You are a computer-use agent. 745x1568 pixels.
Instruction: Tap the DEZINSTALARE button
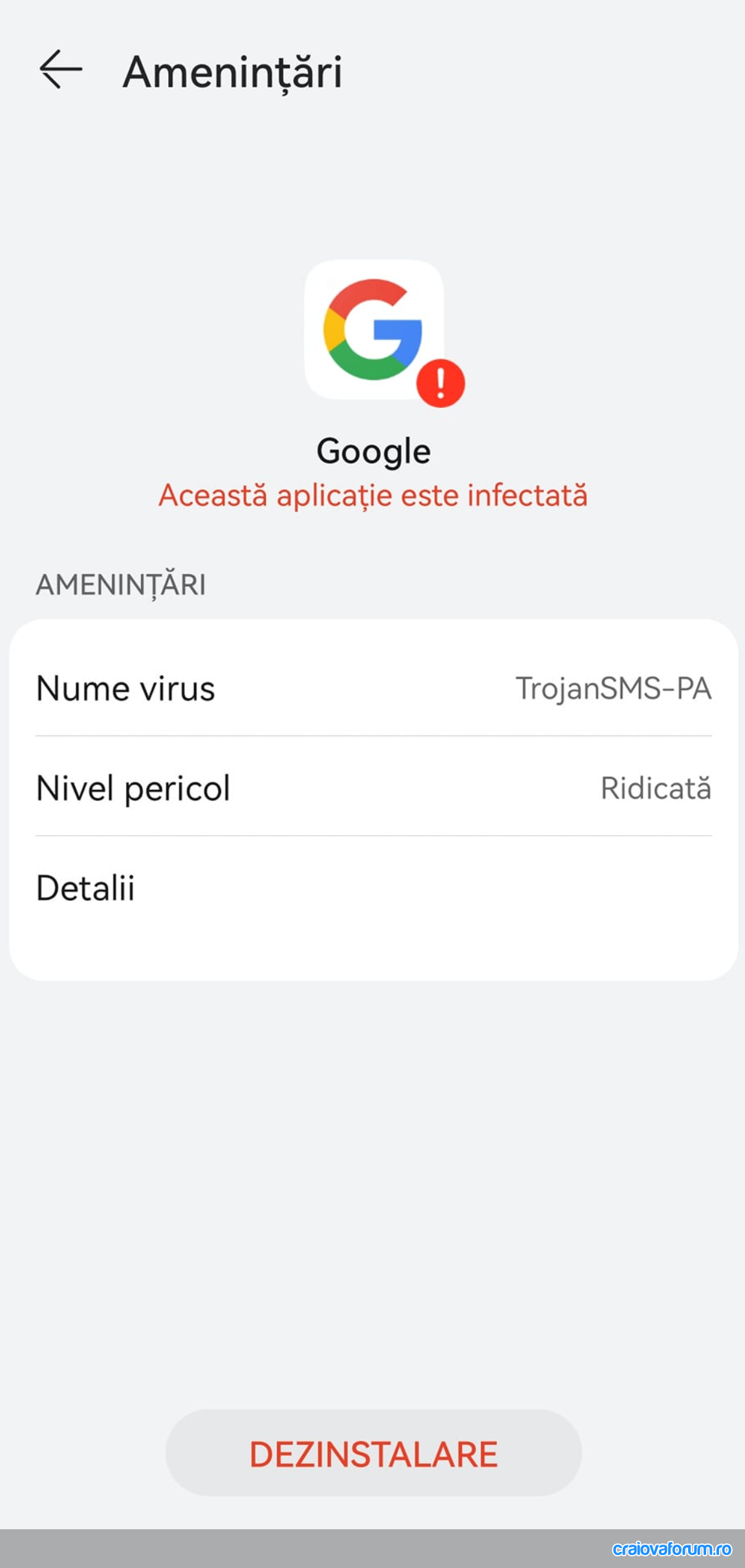click(x=373, y=1454)
